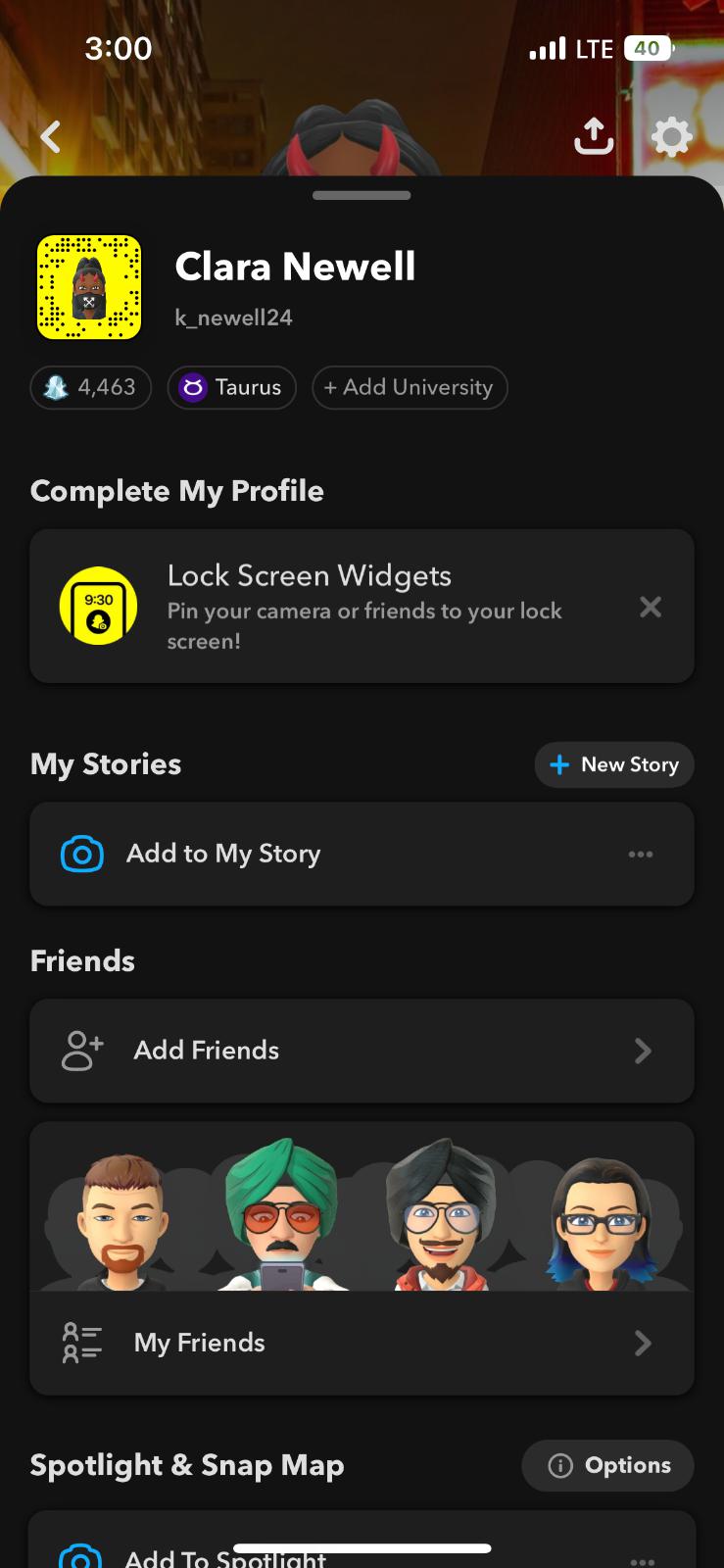
Task: Open Spotlight & Snap Map Options
Action: (608, 1465)
